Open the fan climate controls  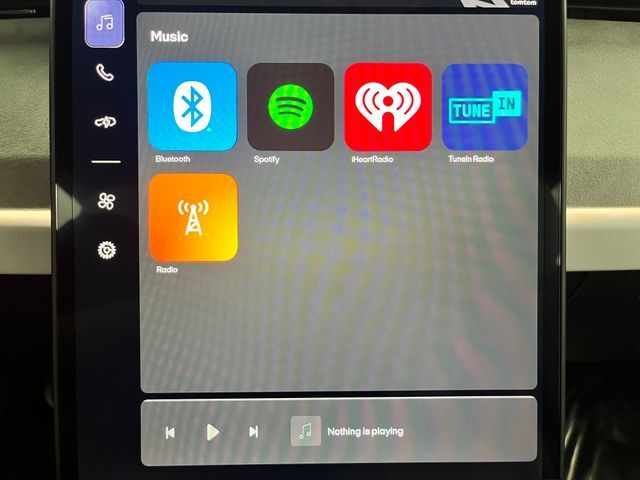(x=105, y=202)
